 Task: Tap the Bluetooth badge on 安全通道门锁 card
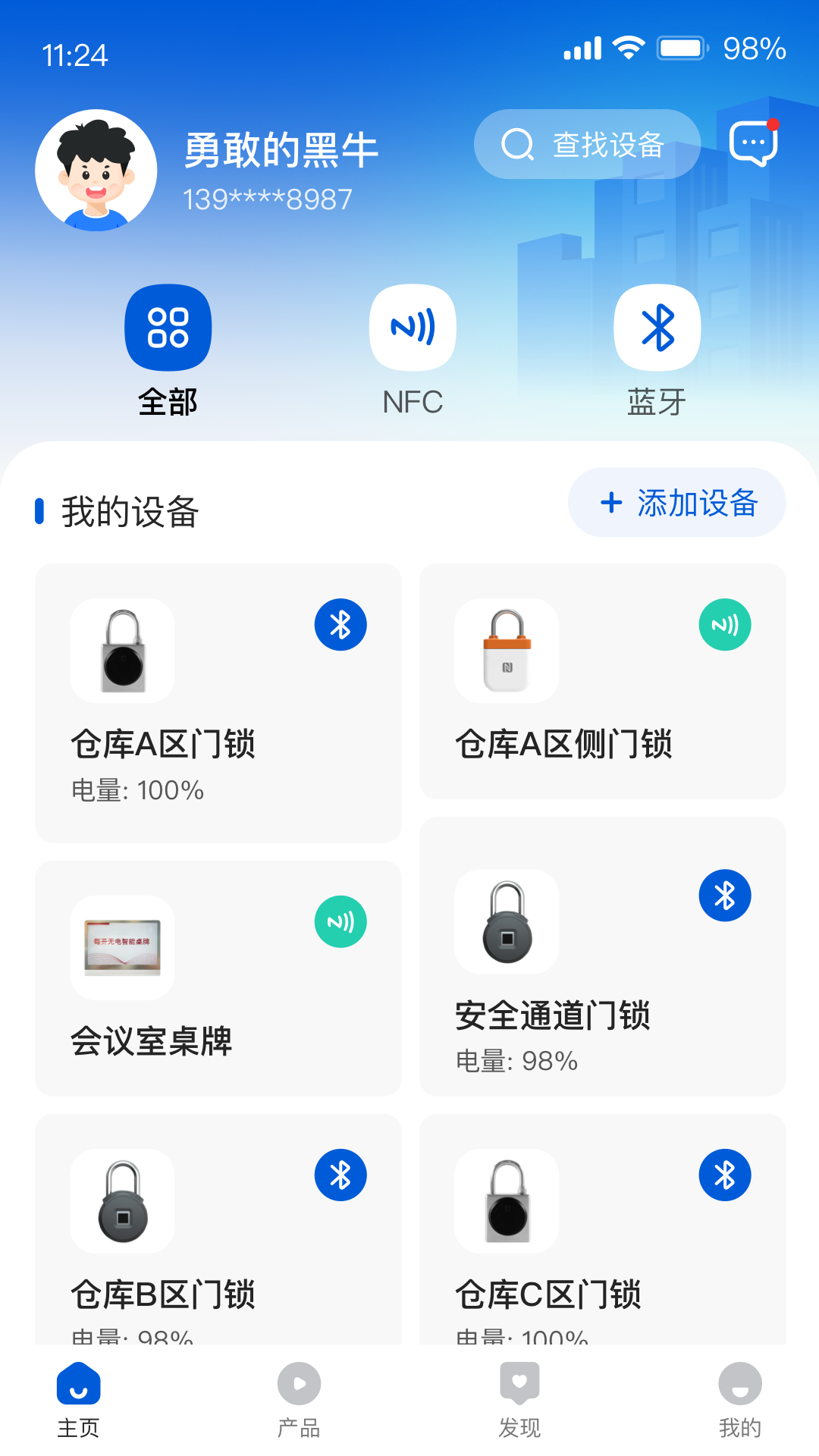(724, 895)
